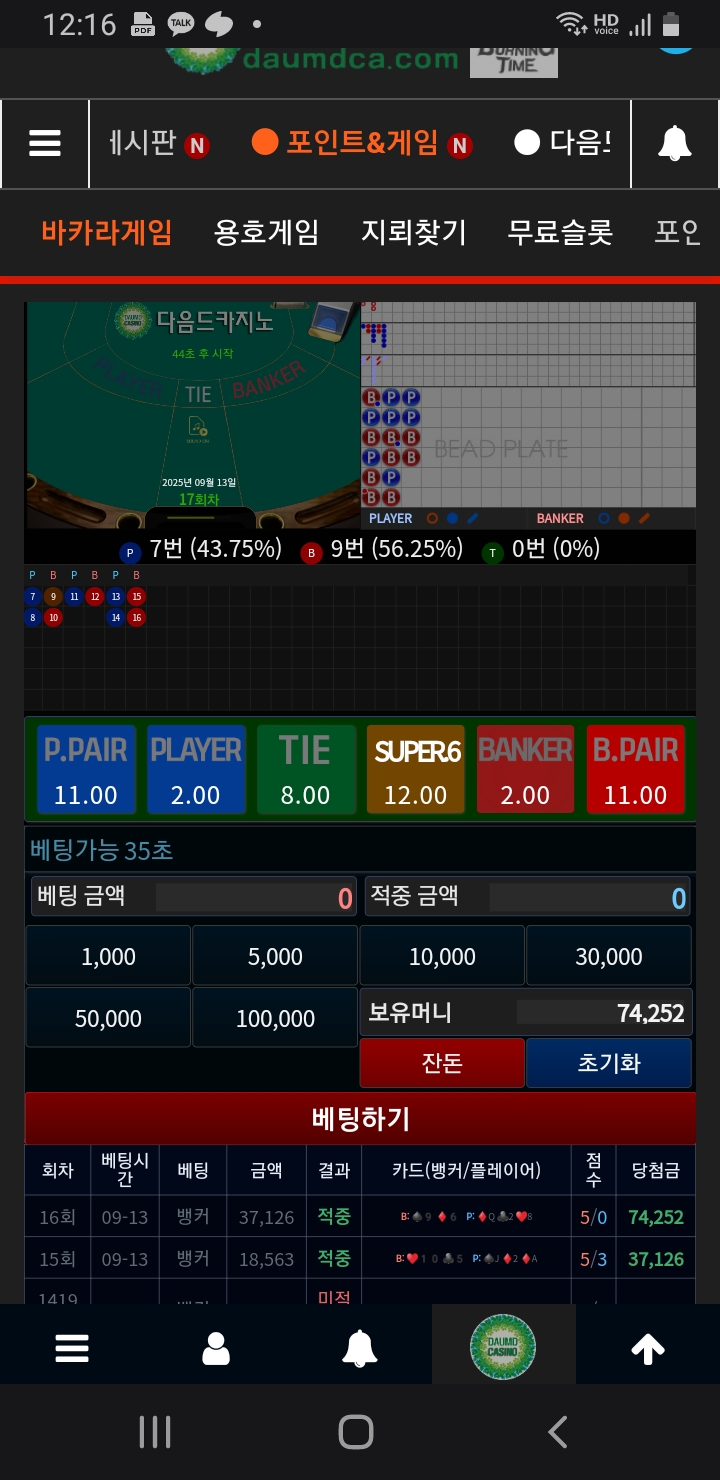Open the 지뢰찾기 game tab

pyautogui.click(x=413, y=233)
